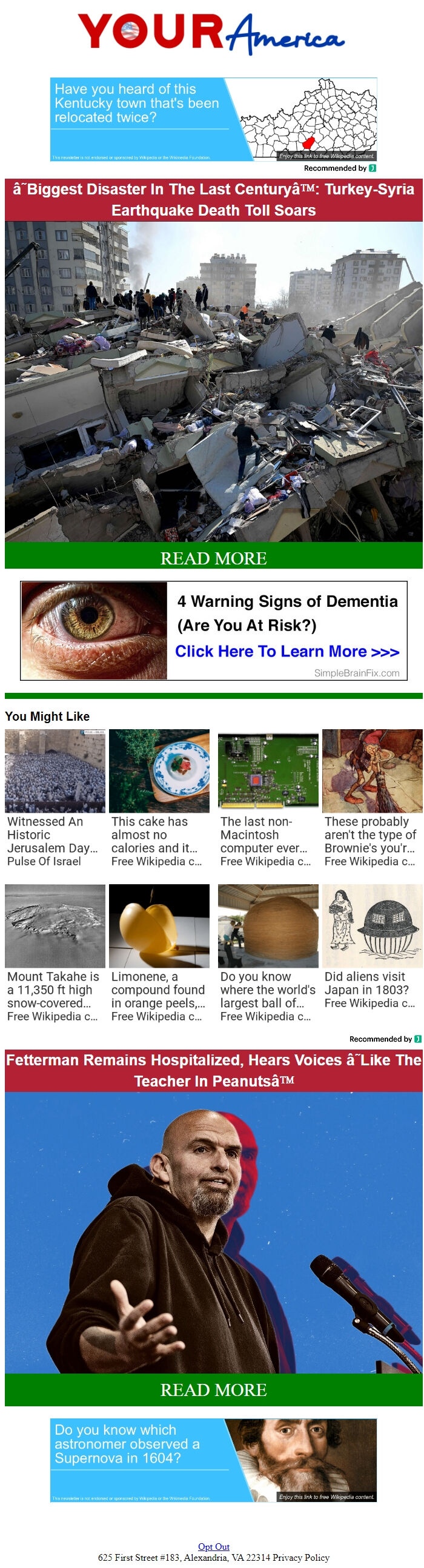
Task: Tap READ MORE under the Fetterman story
Action: tap(213, 1390)
